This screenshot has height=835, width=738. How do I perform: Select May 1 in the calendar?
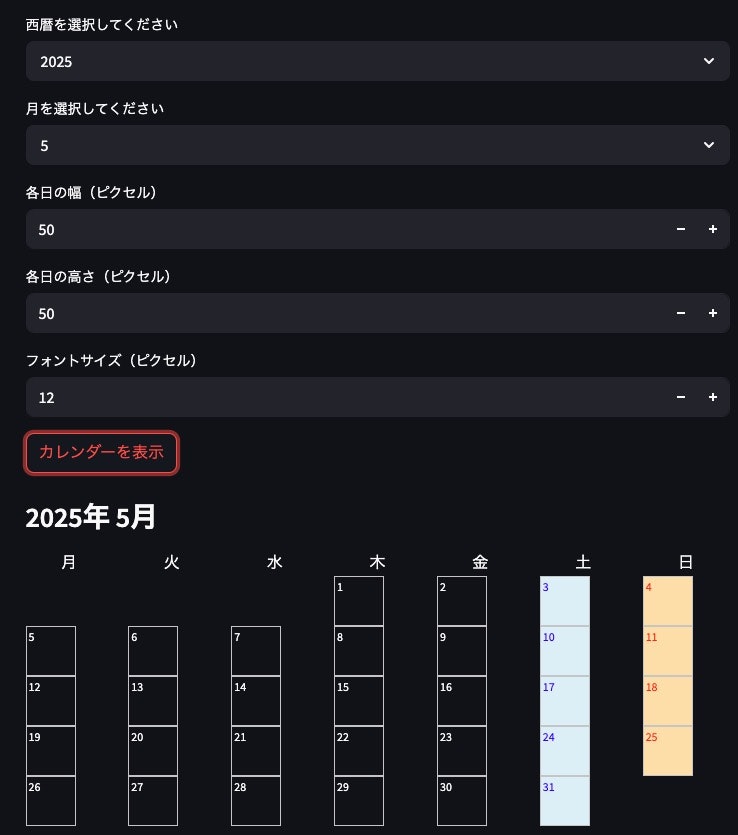click(x=358, y=600)
